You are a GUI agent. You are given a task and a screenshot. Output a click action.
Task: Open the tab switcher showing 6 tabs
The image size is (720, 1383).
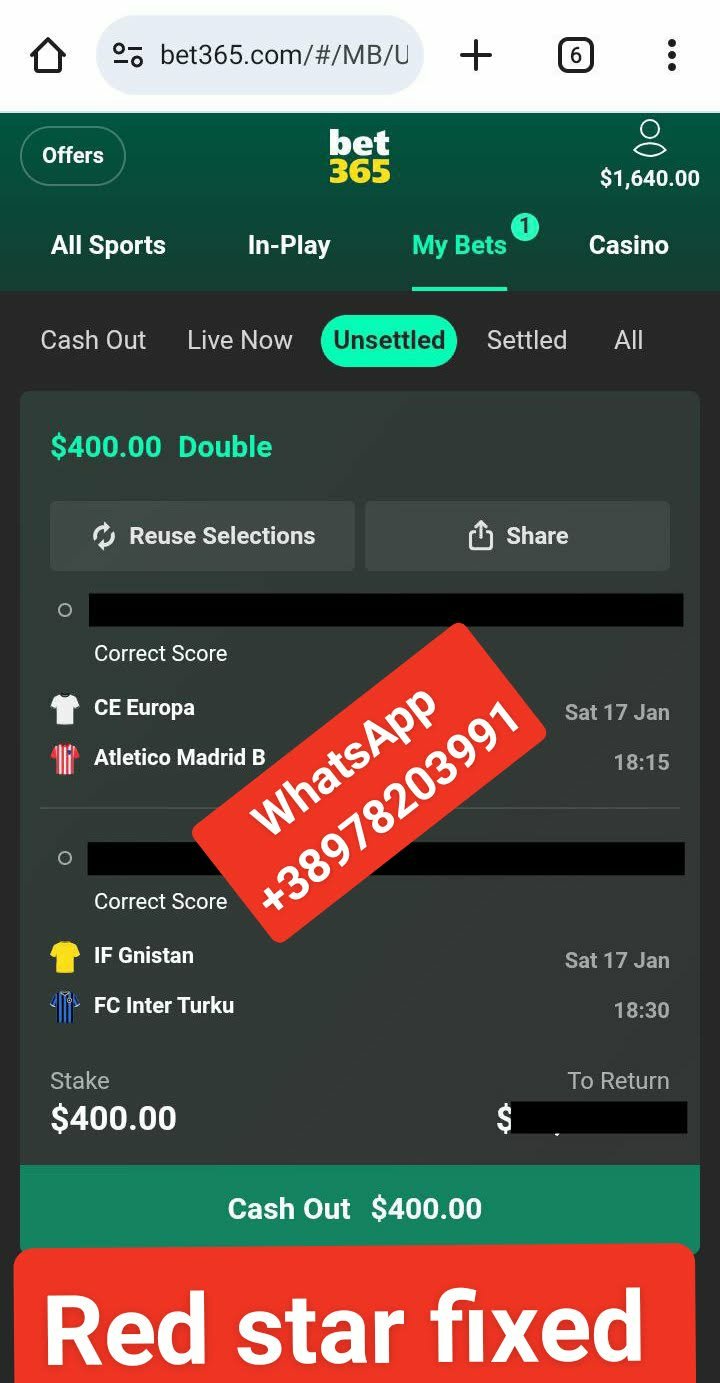(575, 56)
